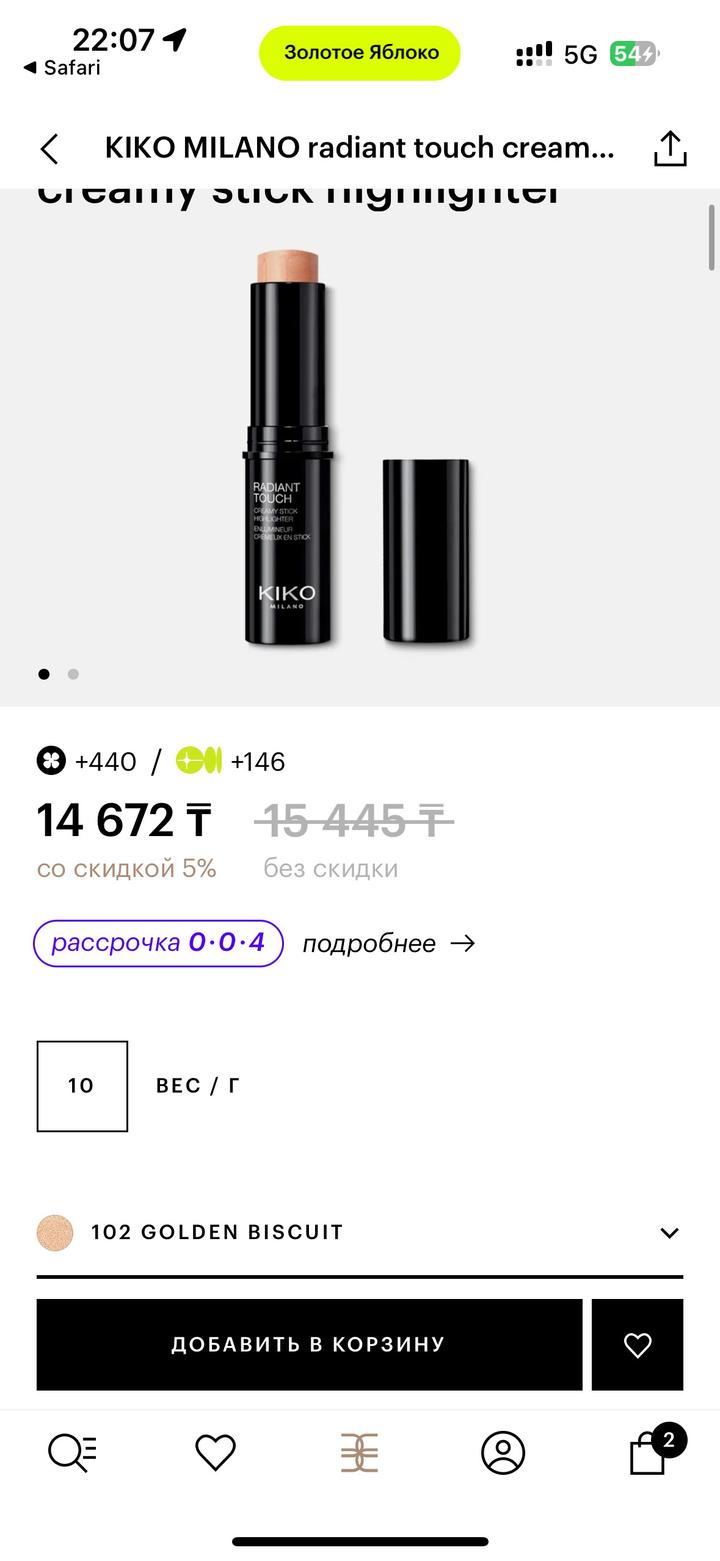Return to Safari via the back link

(x=62, y=68)
